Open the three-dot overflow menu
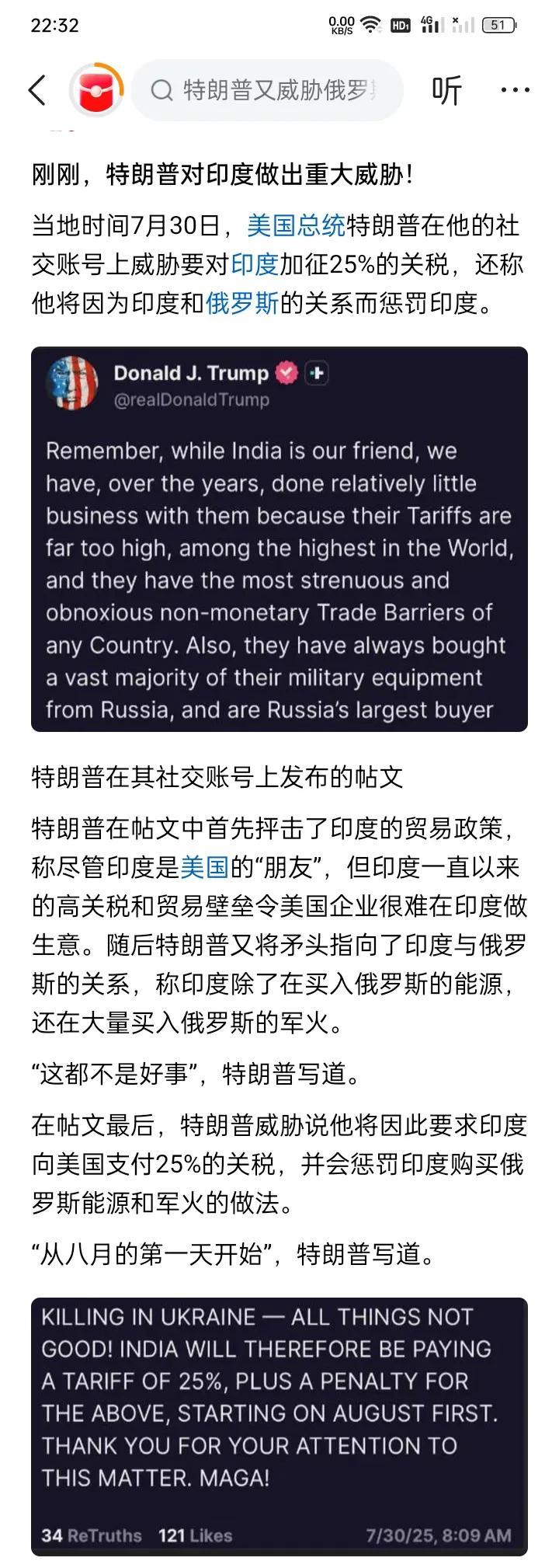This screenshot has width=559, height=1568. (515, 90)
